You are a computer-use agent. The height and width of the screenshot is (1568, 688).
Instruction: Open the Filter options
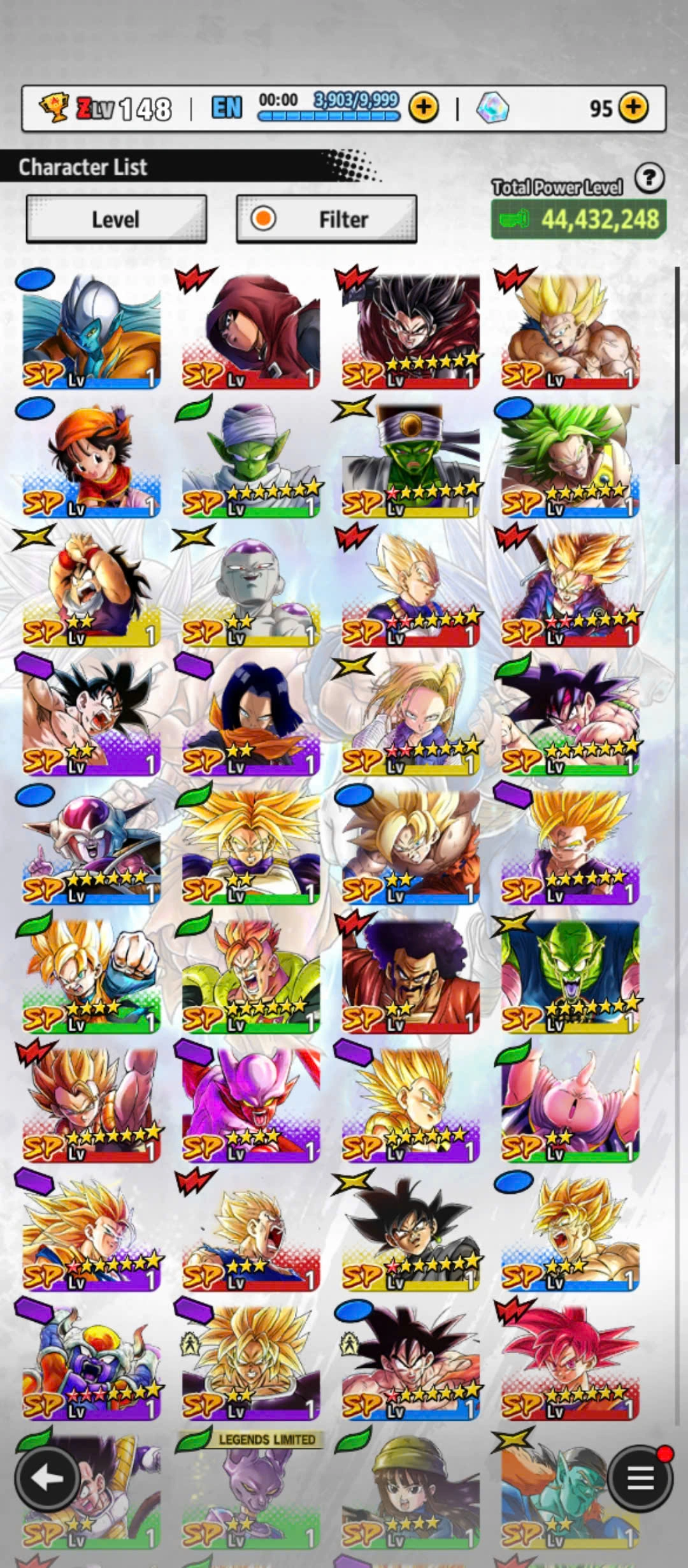pyautogui.click(x=326, y=219)
